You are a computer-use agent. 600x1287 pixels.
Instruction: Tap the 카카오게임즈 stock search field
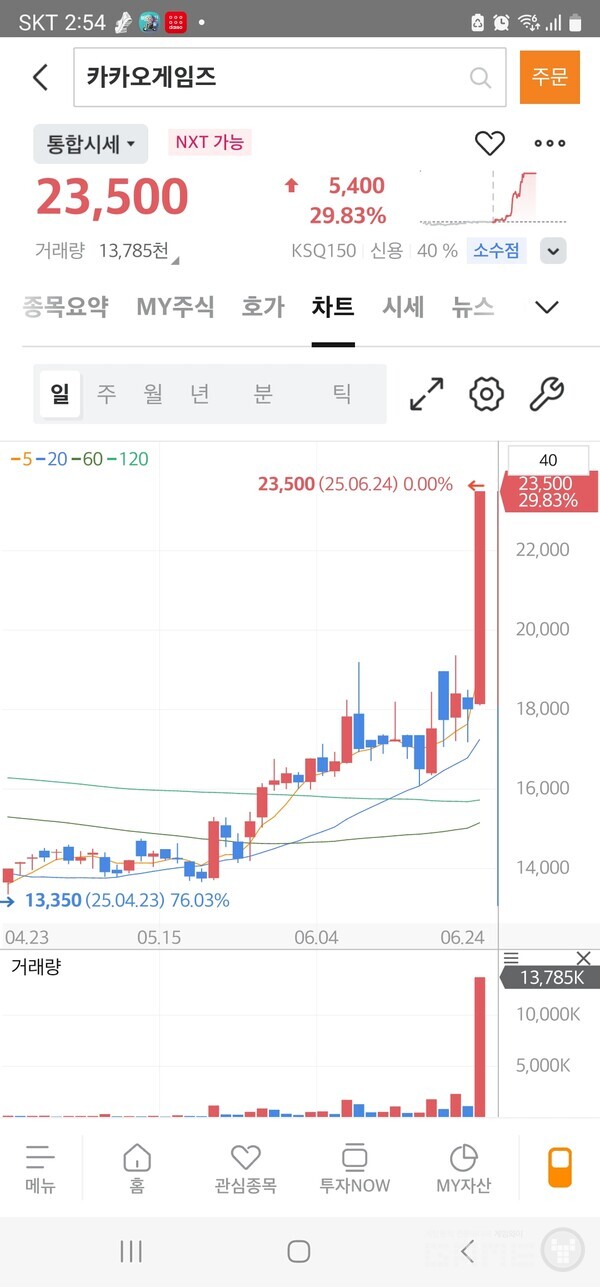coord(270,77)
